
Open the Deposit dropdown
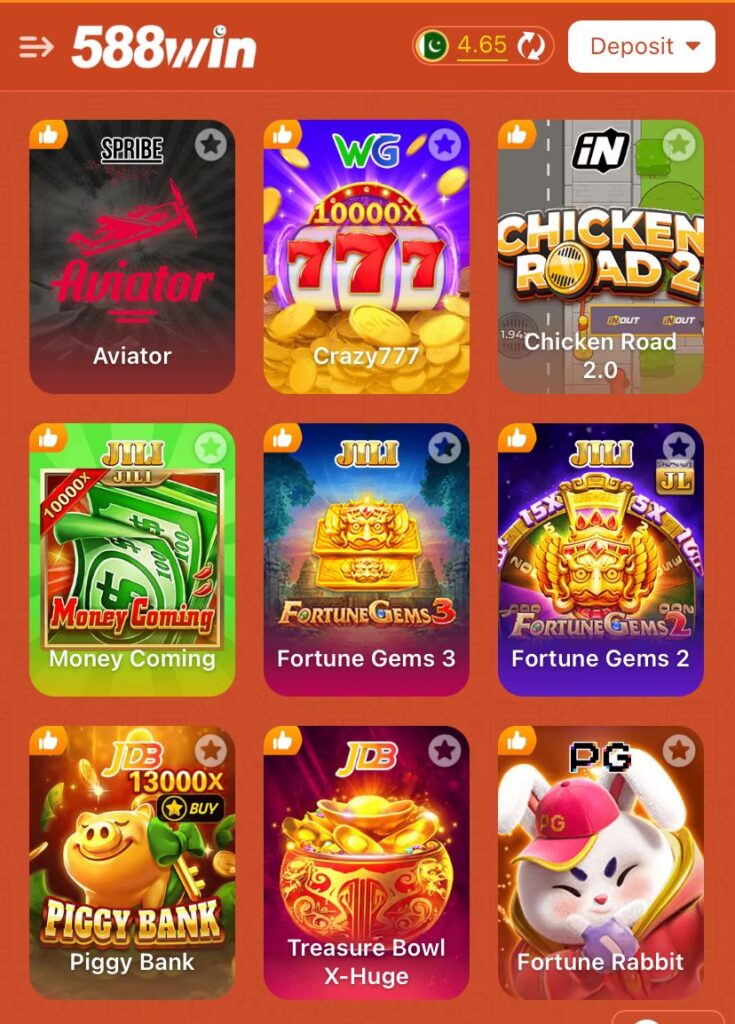click(641, 46)
